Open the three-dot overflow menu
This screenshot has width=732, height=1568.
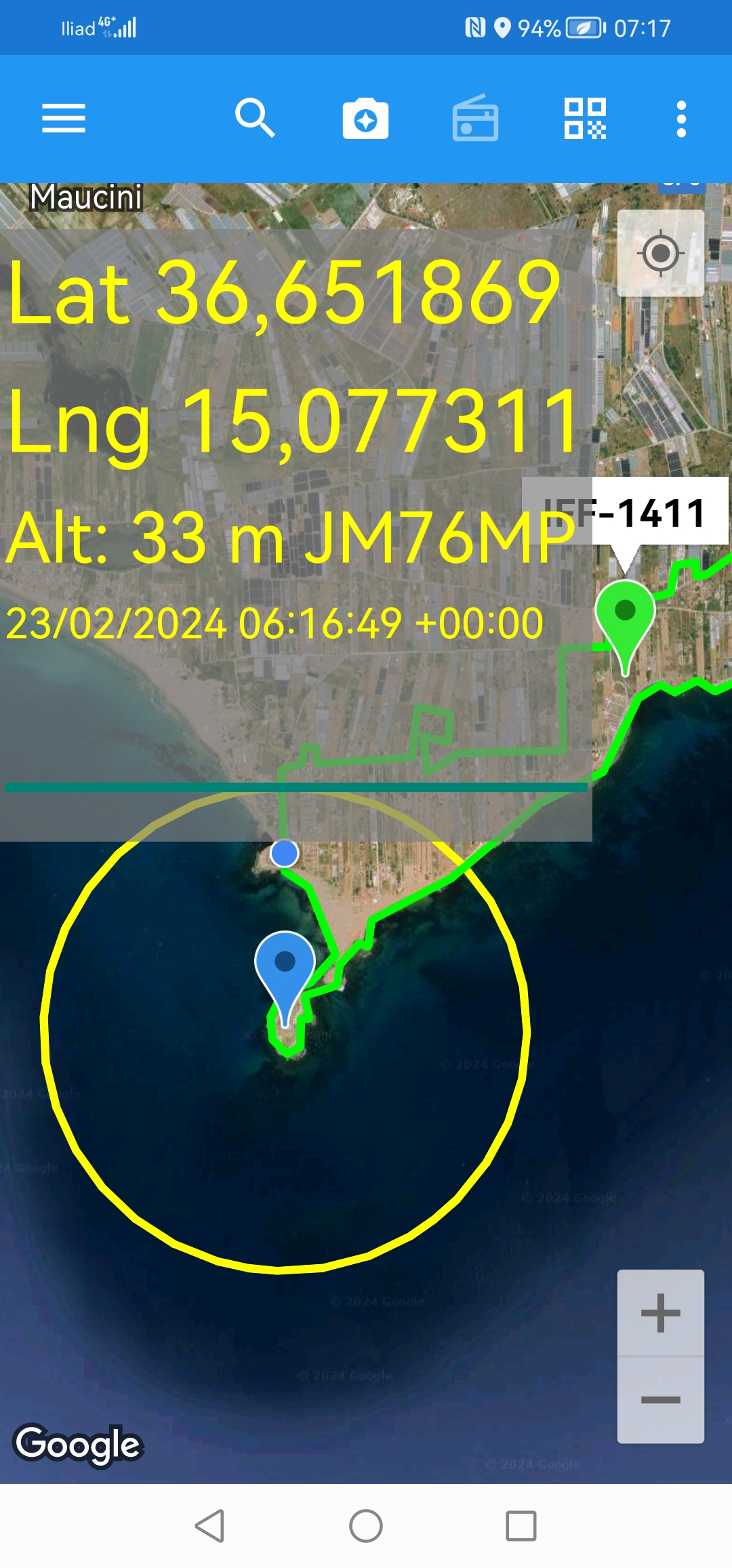coord(681,119)
